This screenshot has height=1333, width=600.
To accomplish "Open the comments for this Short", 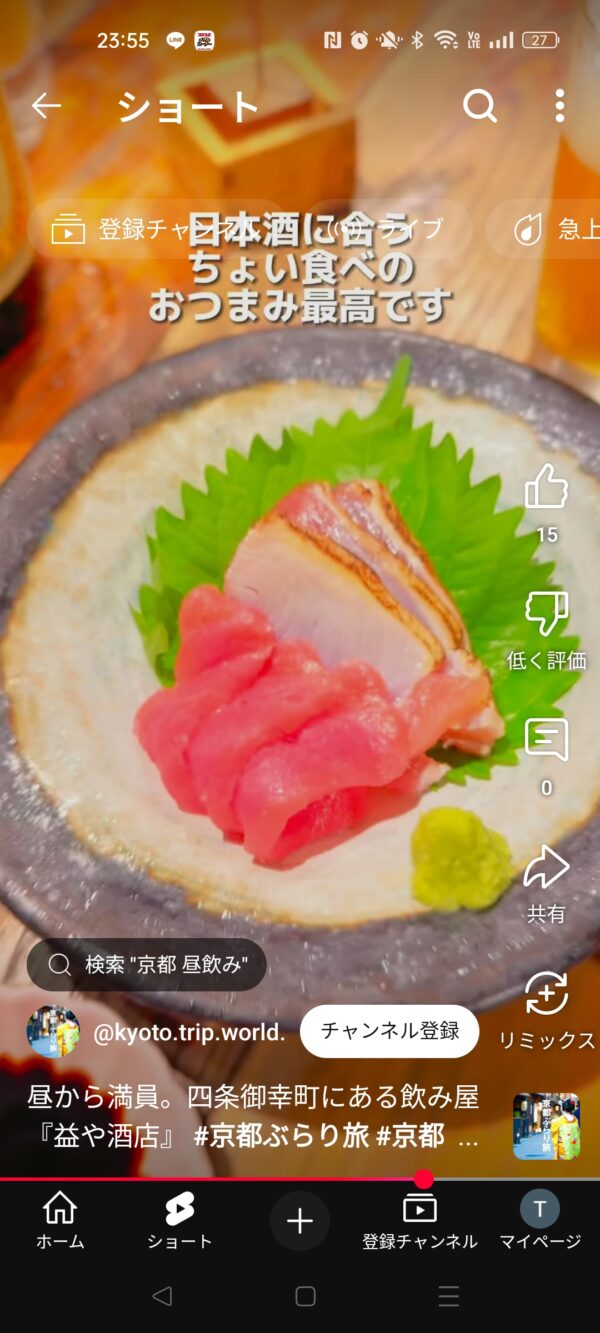I will (x=546, y=741).
